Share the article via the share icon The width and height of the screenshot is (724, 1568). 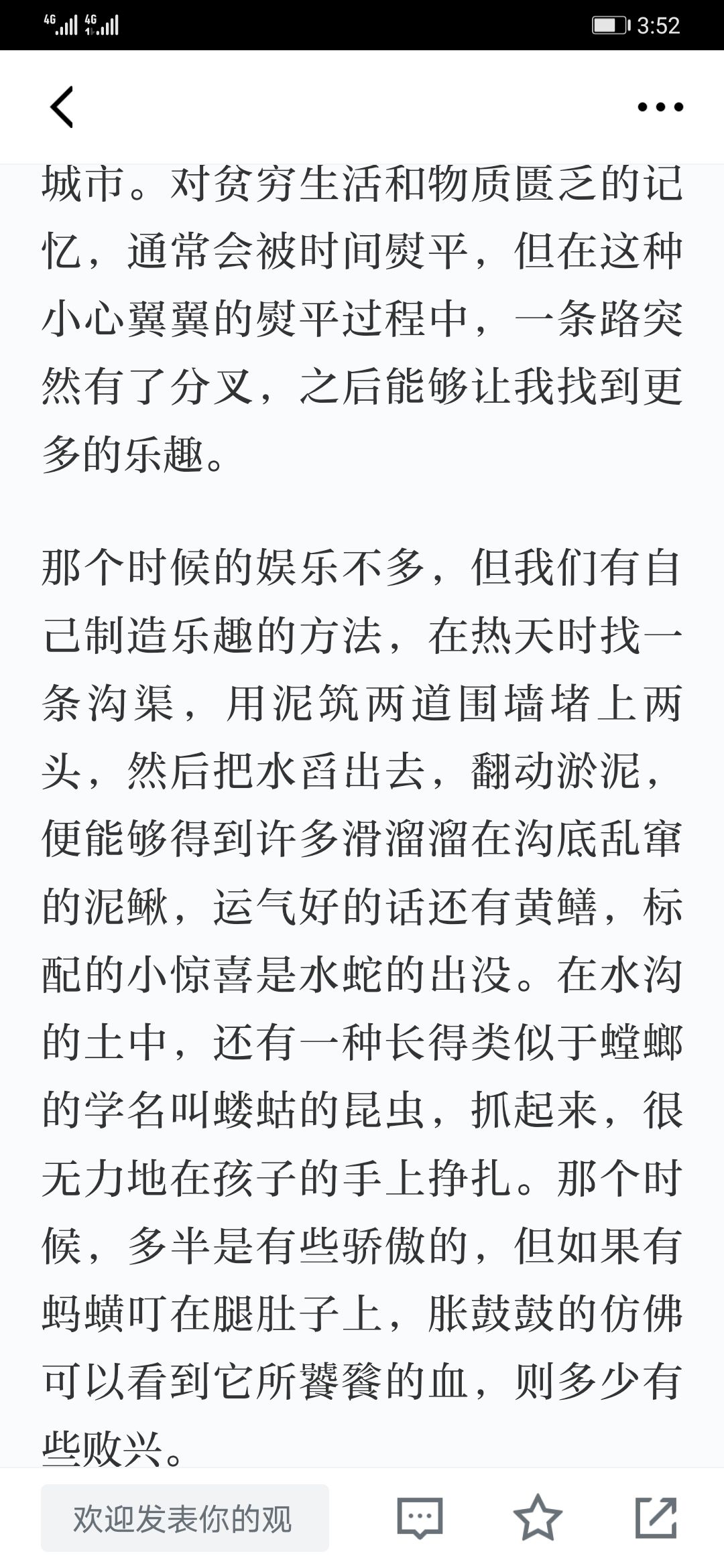click(x=656, y=1517)
